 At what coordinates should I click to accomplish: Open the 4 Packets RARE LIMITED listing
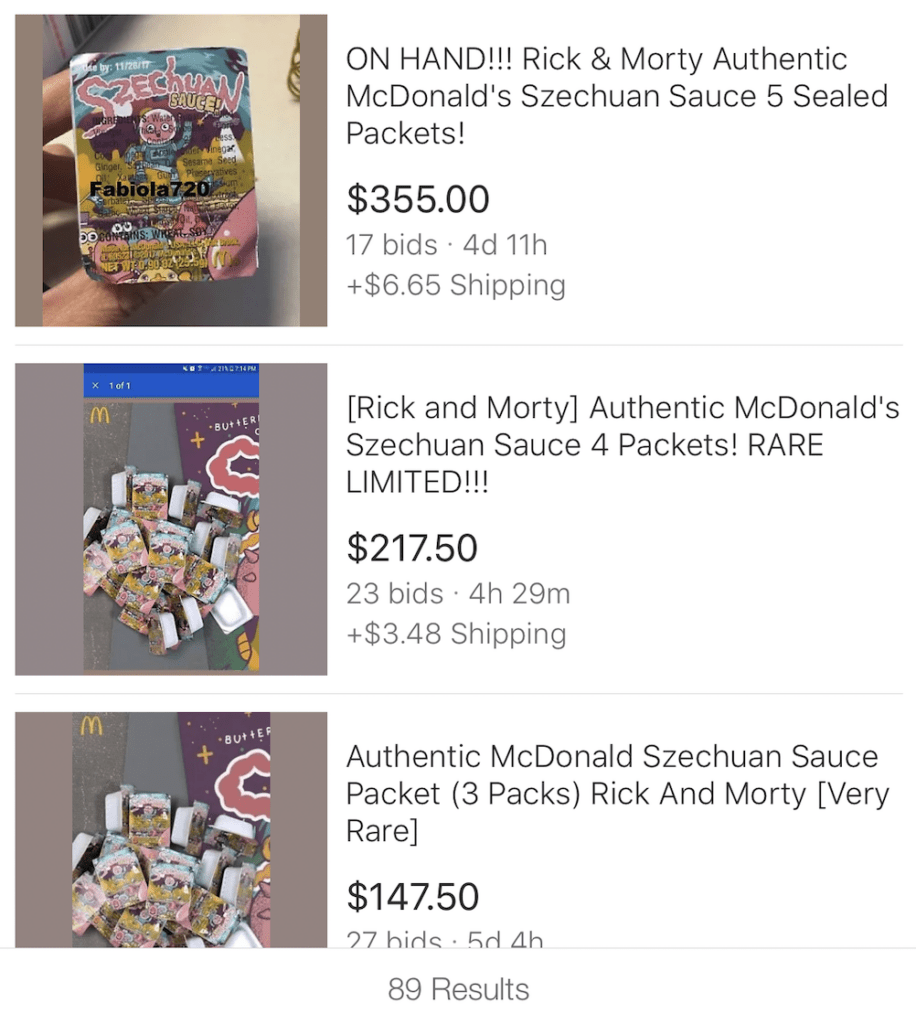tap(622, 445)
